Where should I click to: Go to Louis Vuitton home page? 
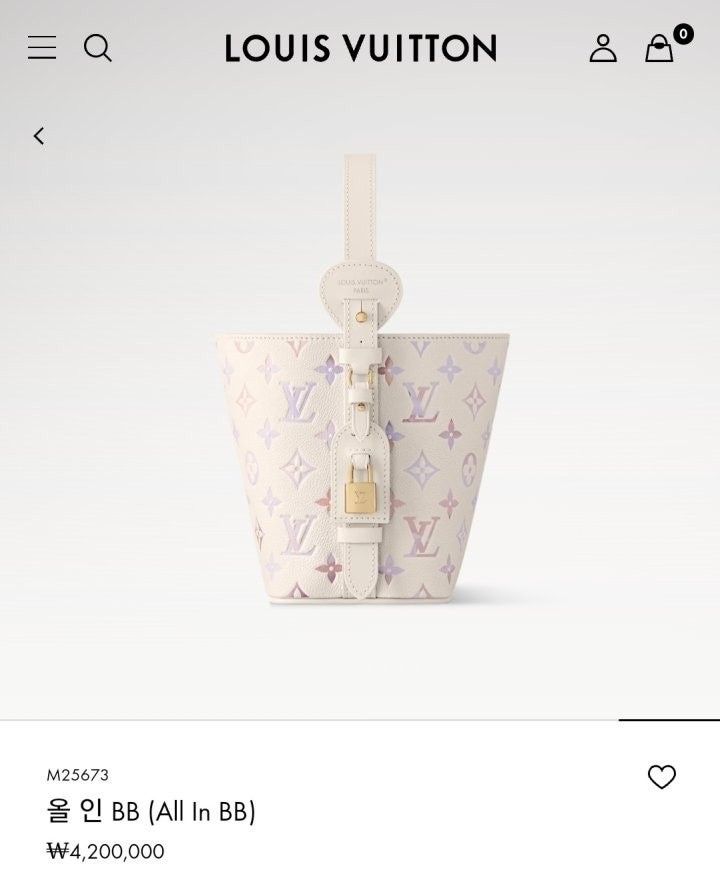pyautogui.click(x=360, y=48)
